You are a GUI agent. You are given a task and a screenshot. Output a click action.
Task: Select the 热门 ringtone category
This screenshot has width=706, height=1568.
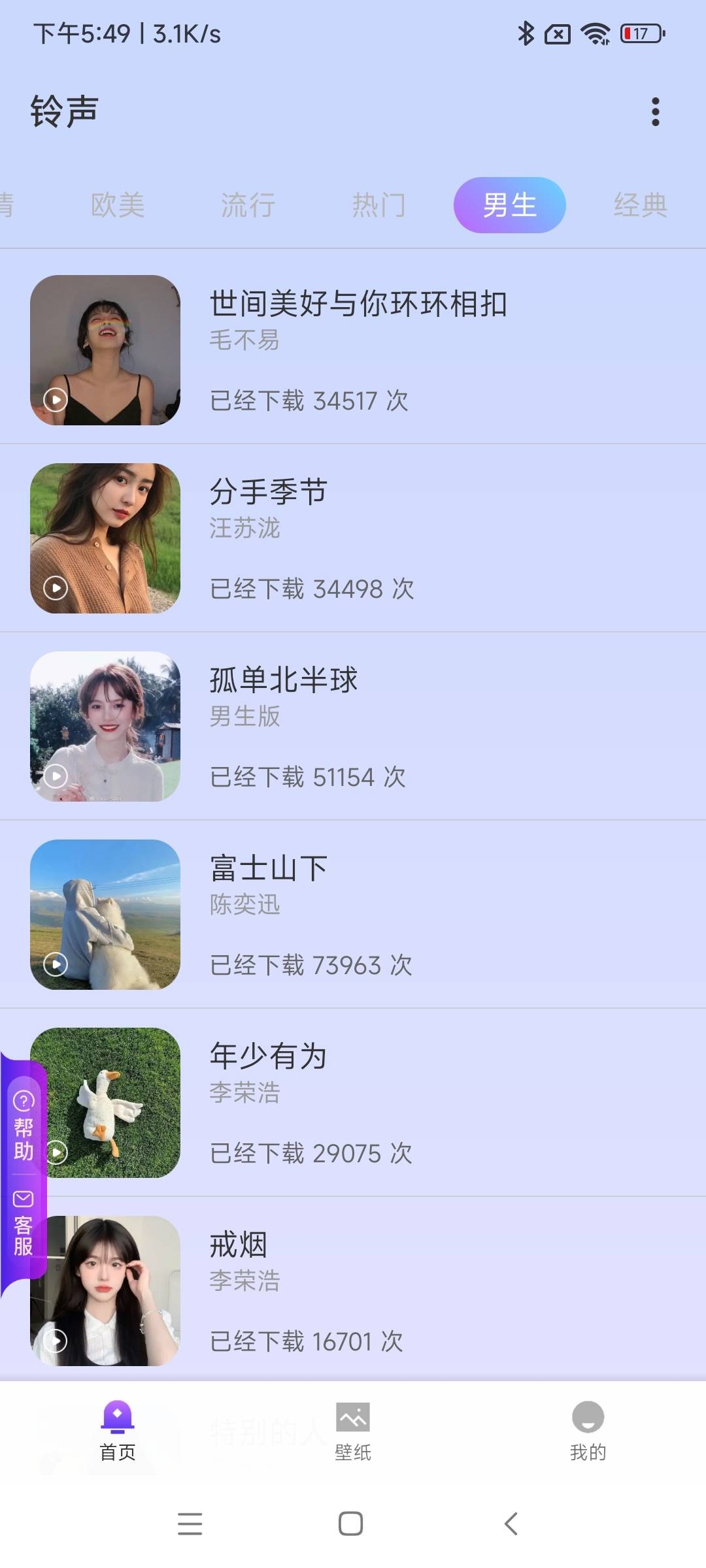click(379, 204)
